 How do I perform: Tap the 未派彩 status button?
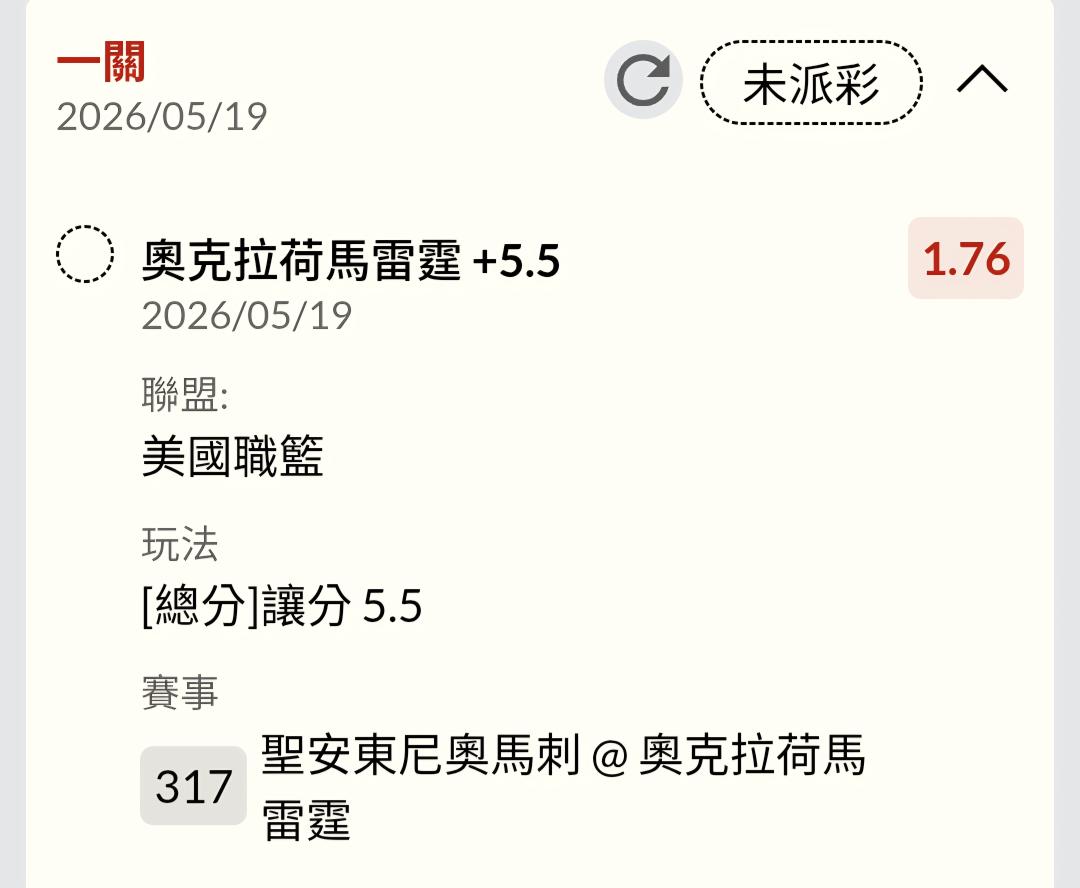click(x=811, y=83)
